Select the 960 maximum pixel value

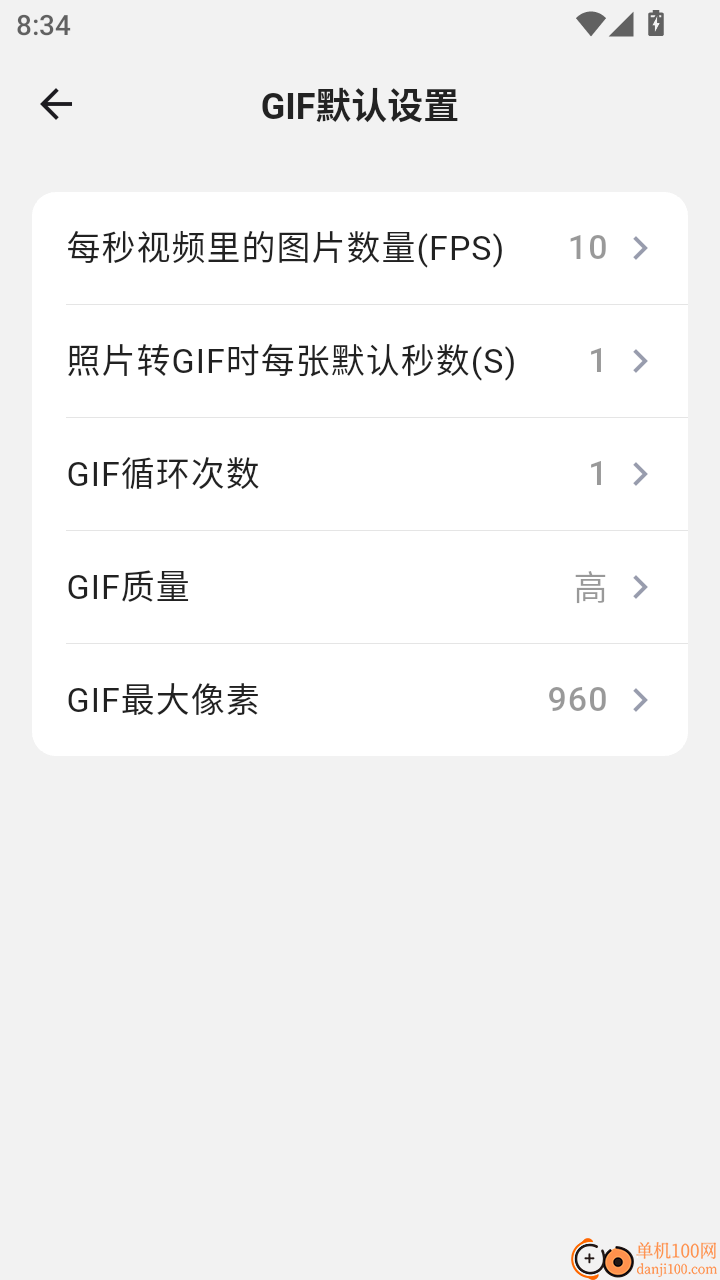point(576,700)
